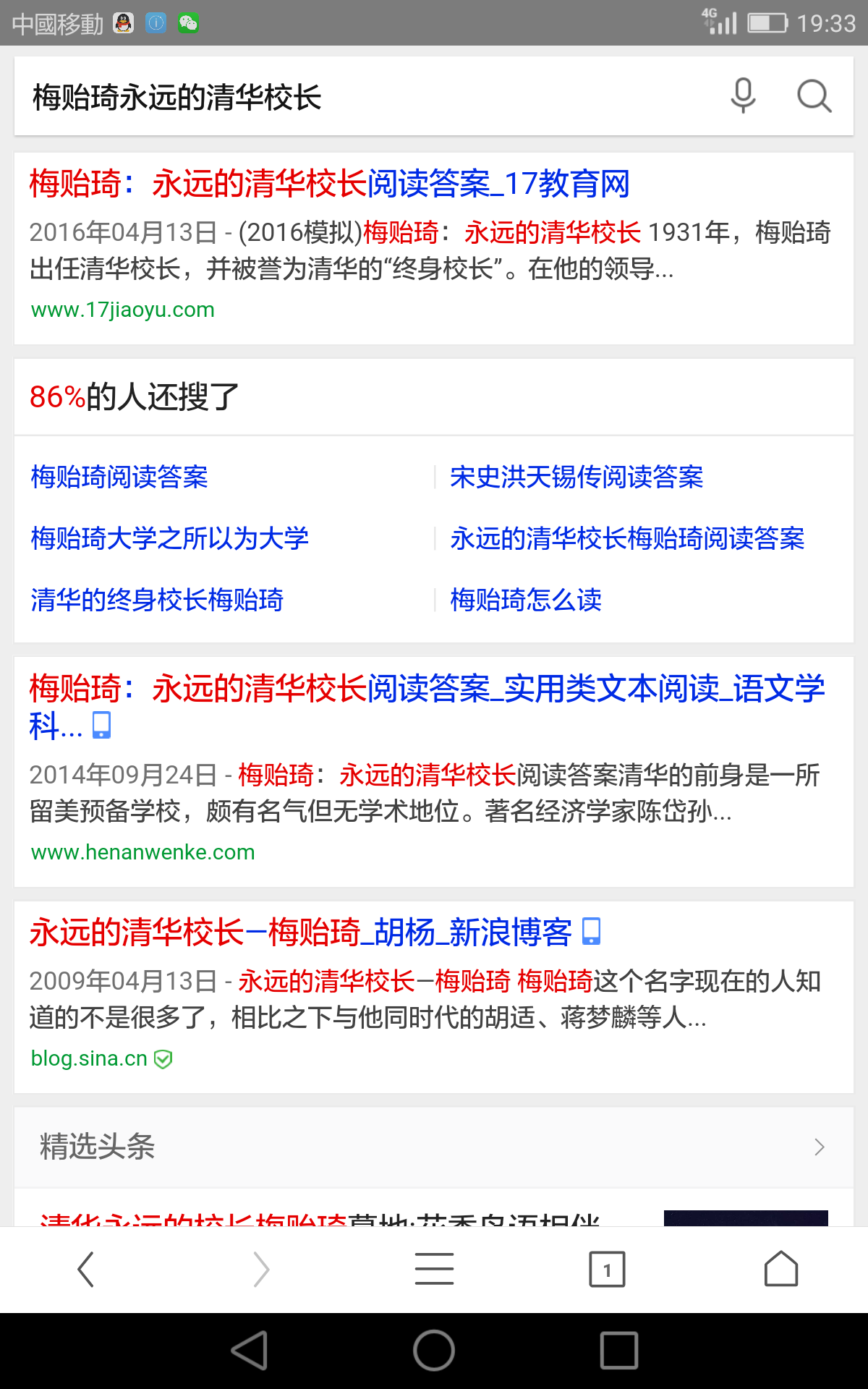This screenshot has width=868, height=1389.
Task: Open the 清华的终身校长梅贻琦 suggestion
Action: (156, 599)
